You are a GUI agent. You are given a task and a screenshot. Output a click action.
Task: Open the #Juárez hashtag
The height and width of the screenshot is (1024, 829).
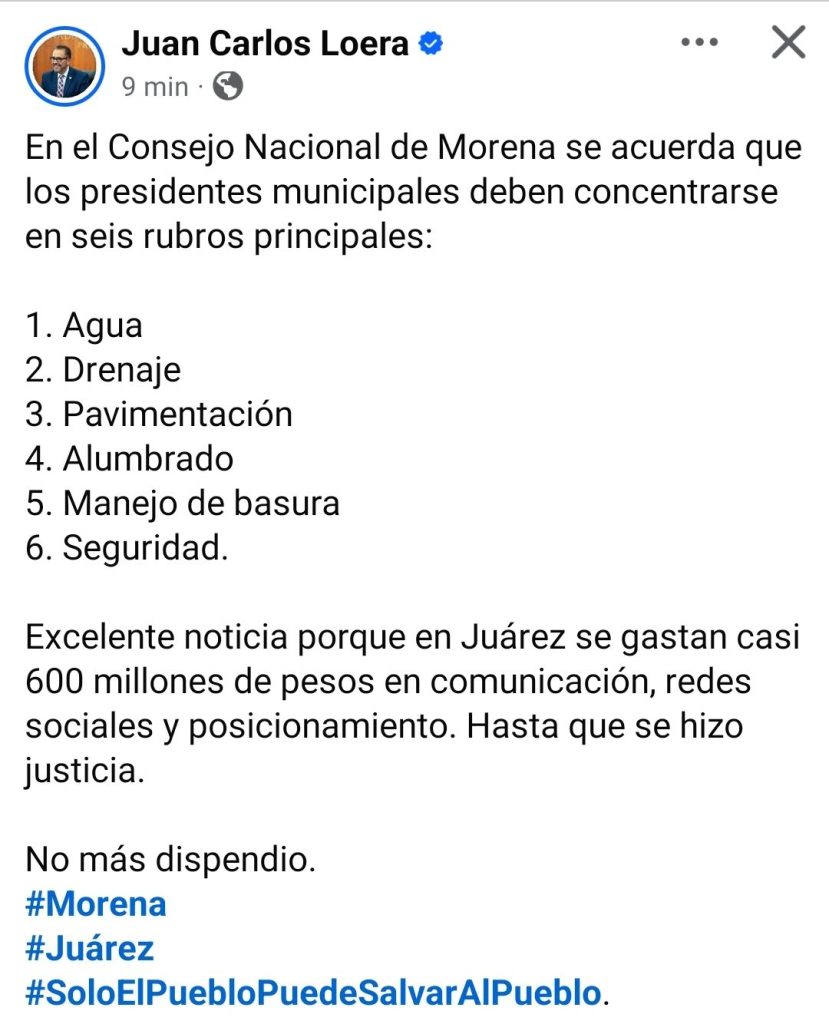[89, 948]
